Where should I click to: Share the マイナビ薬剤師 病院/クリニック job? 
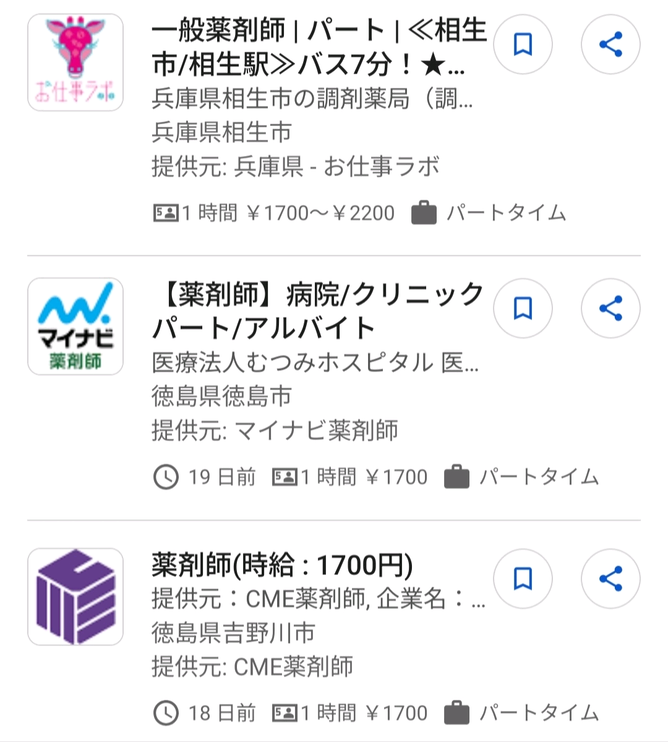click(610, 308)
